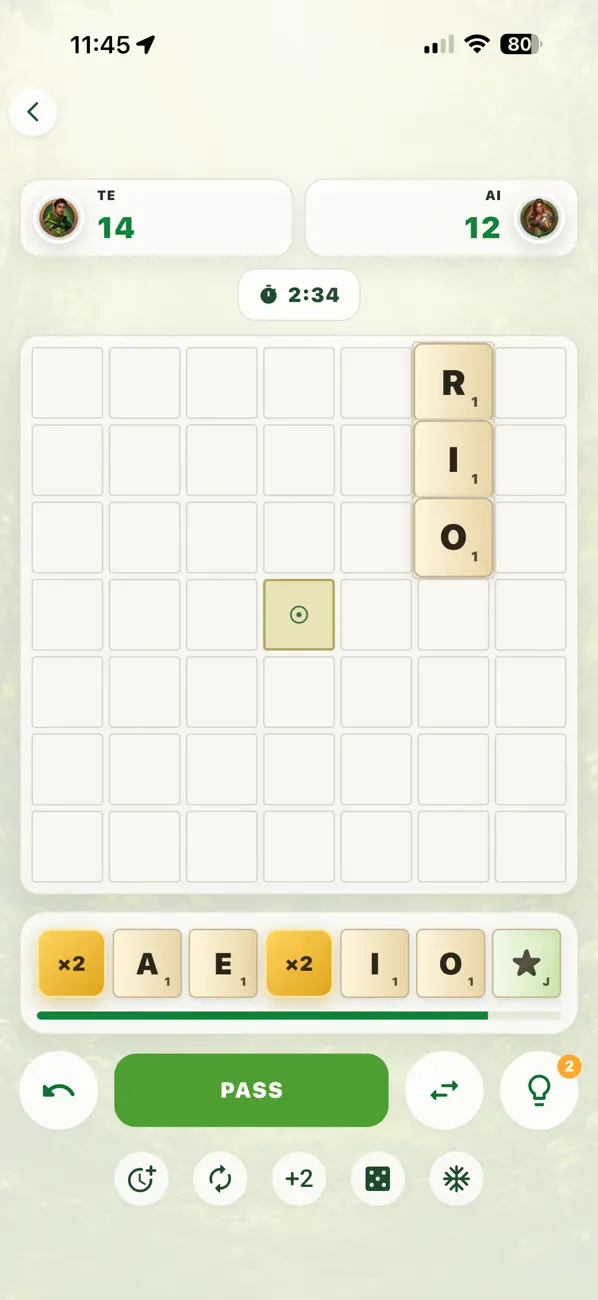Open TE player profile card
The width and height of the screenshot is (598, 1300).
(x=157, y=218)
